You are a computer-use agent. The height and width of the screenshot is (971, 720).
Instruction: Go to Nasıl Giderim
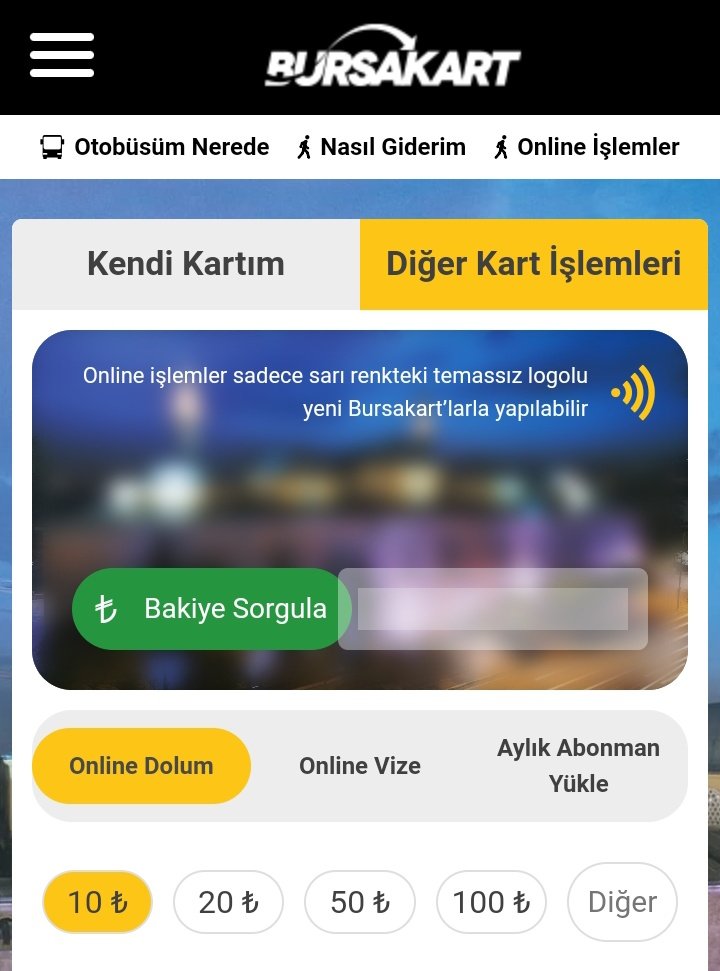pyautogui.click(x=381, y=147)
